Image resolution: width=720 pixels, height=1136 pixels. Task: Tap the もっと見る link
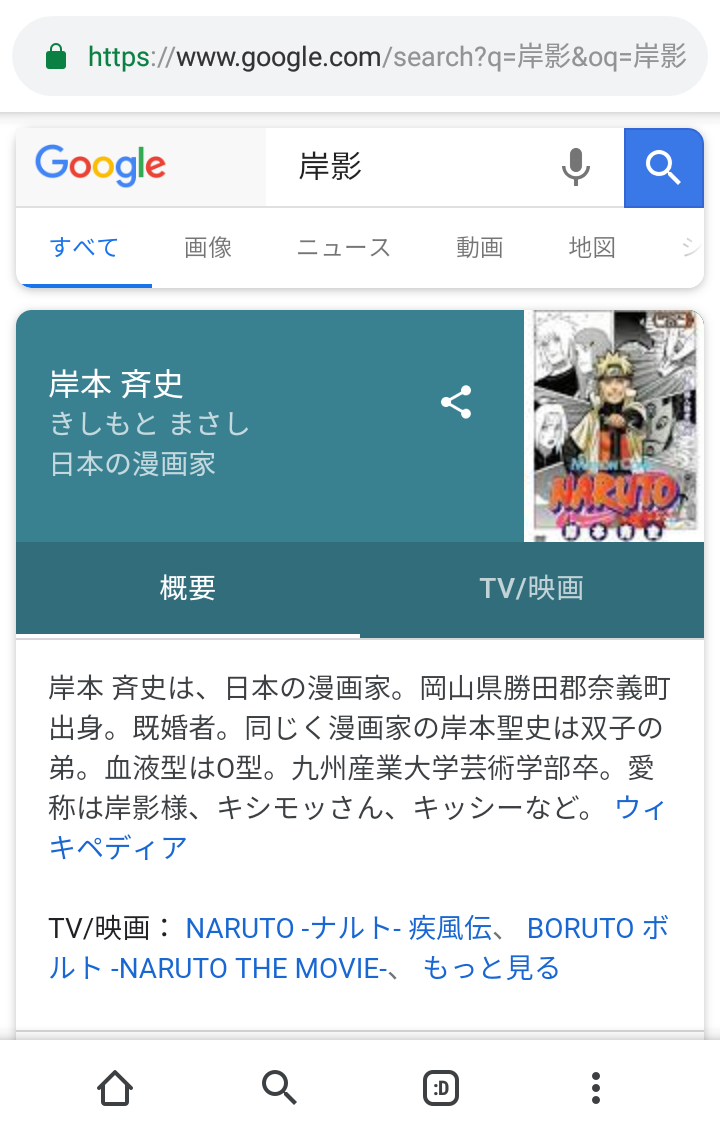[x=491, y=968]
